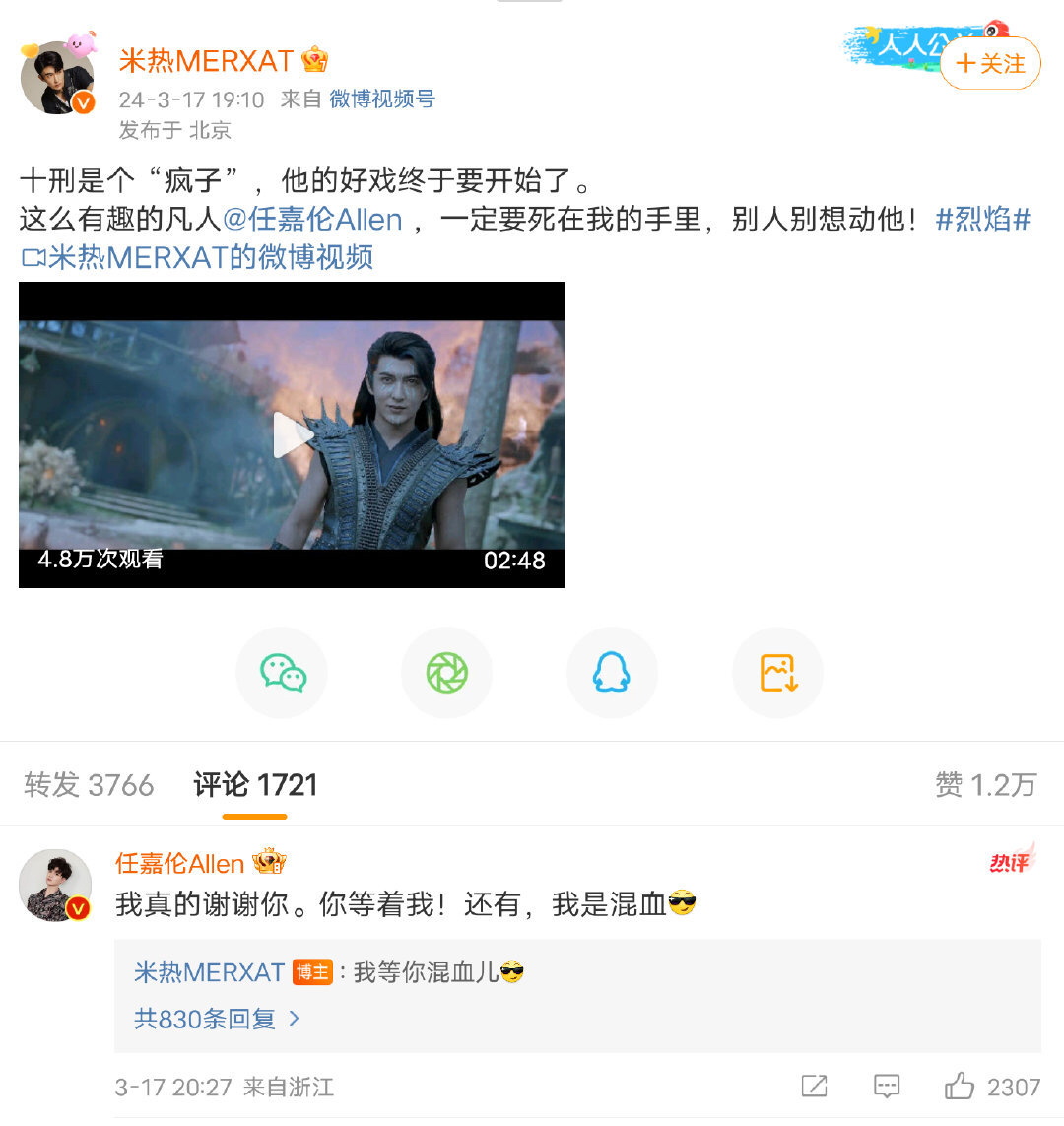This screenshot has width=1064, height=1126.
Task: Switch to the 转发 3766 tab
Action: pyautogui.click(x=89, y=785)
